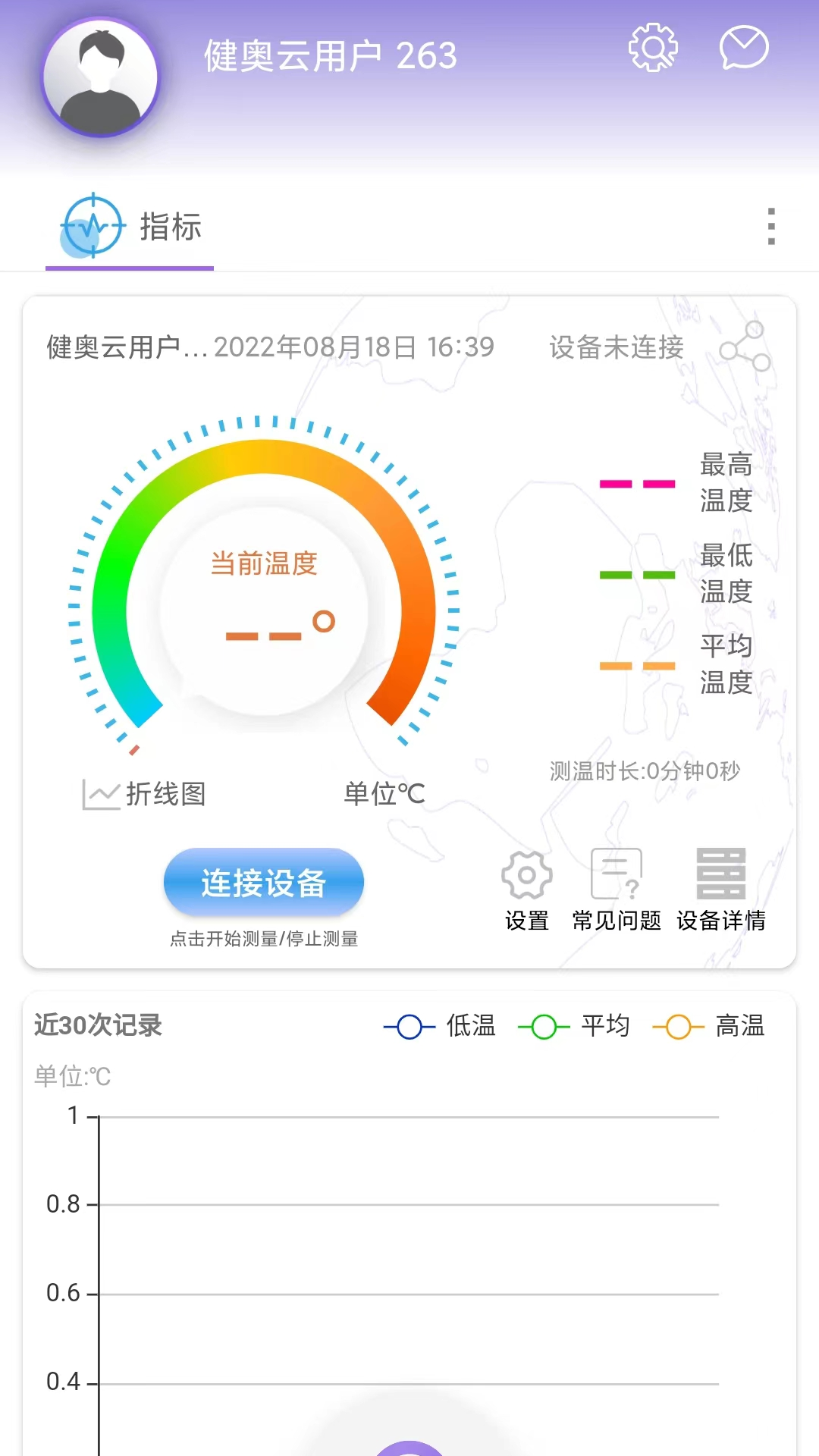Open 常见问题 frequently asked questions

point(616,877)
